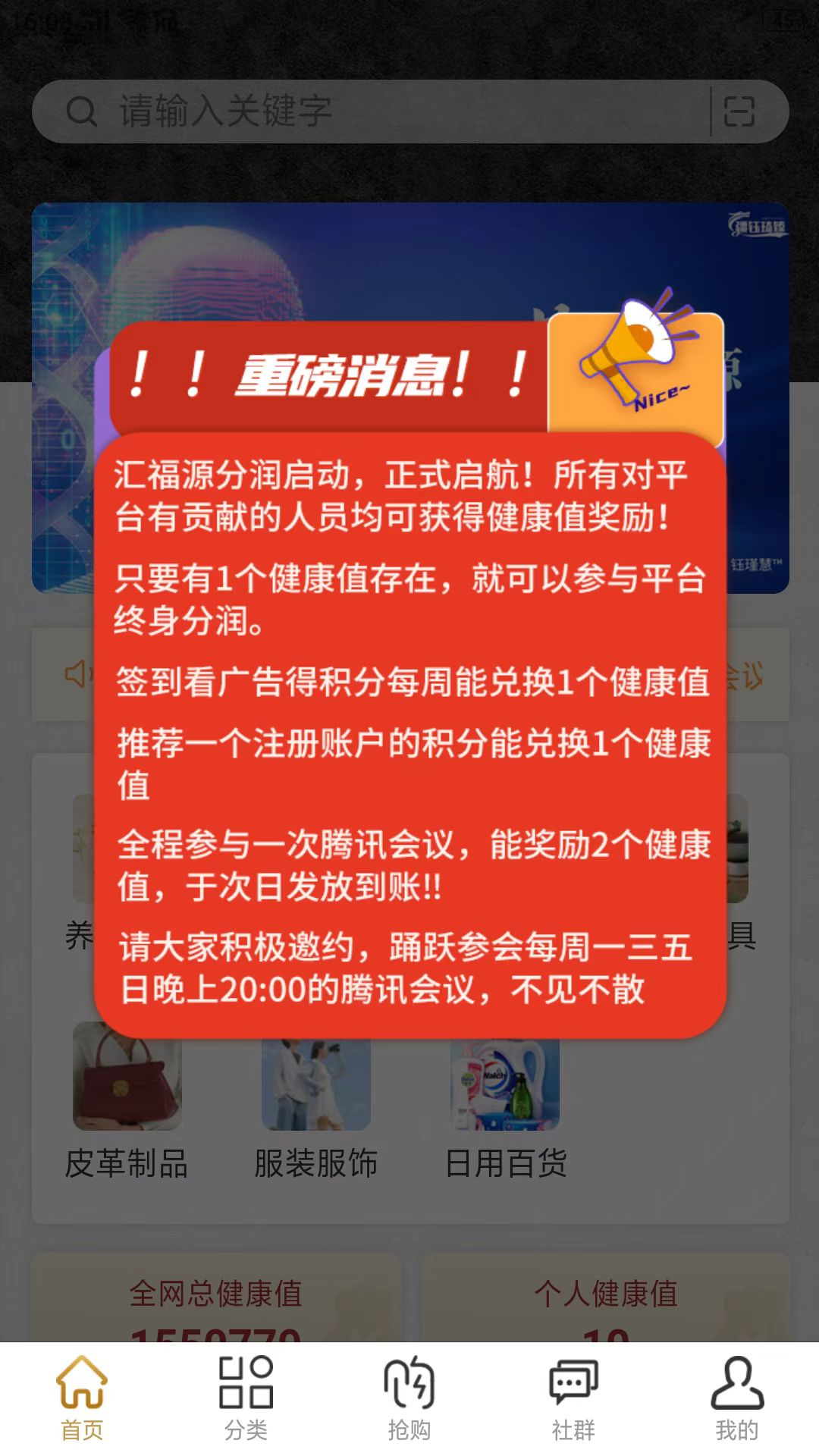
Task: Tap the 请输入关键字 search field
Action: pyautogui.click(x=379, y=111)
